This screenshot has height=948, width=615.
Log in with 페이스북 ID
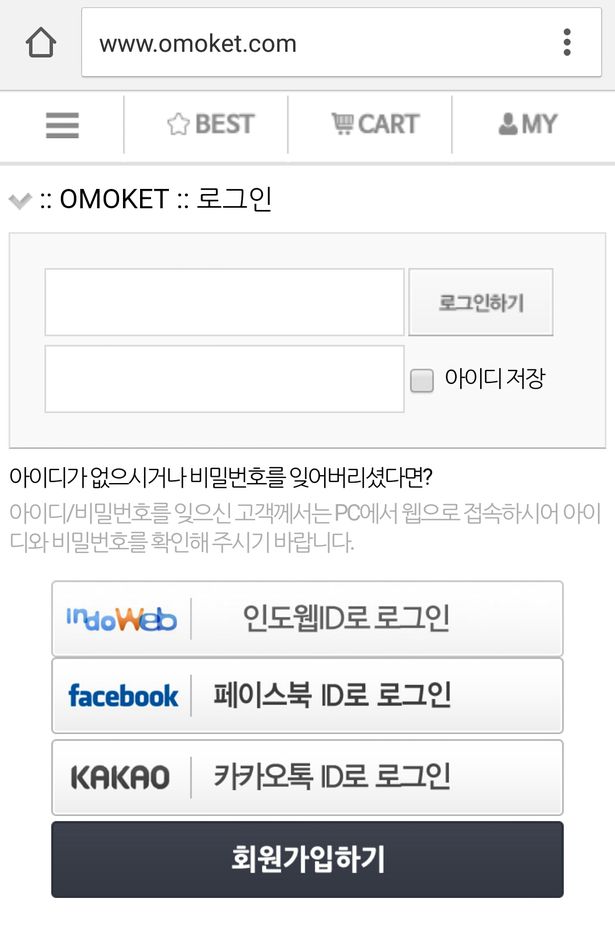coord(307,696)
